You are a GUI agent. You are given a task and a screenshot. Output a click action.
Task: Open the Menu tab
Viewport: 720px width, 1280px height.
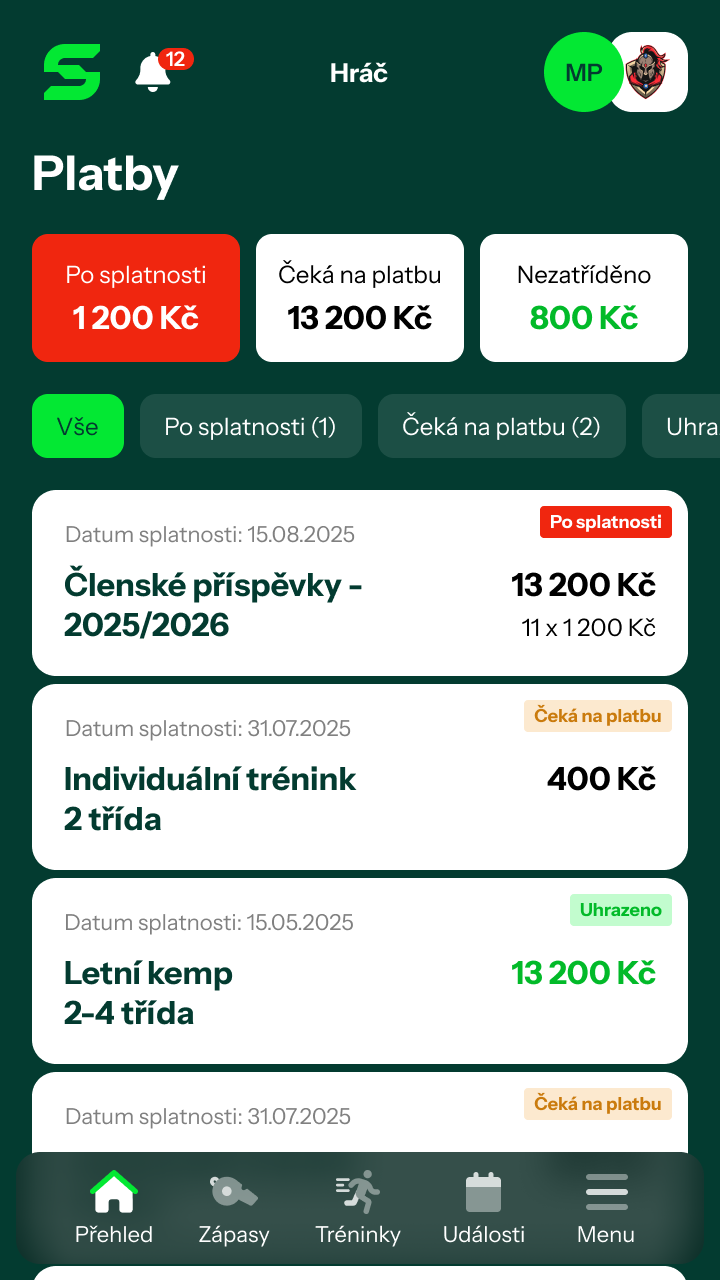coord(606,1208)
